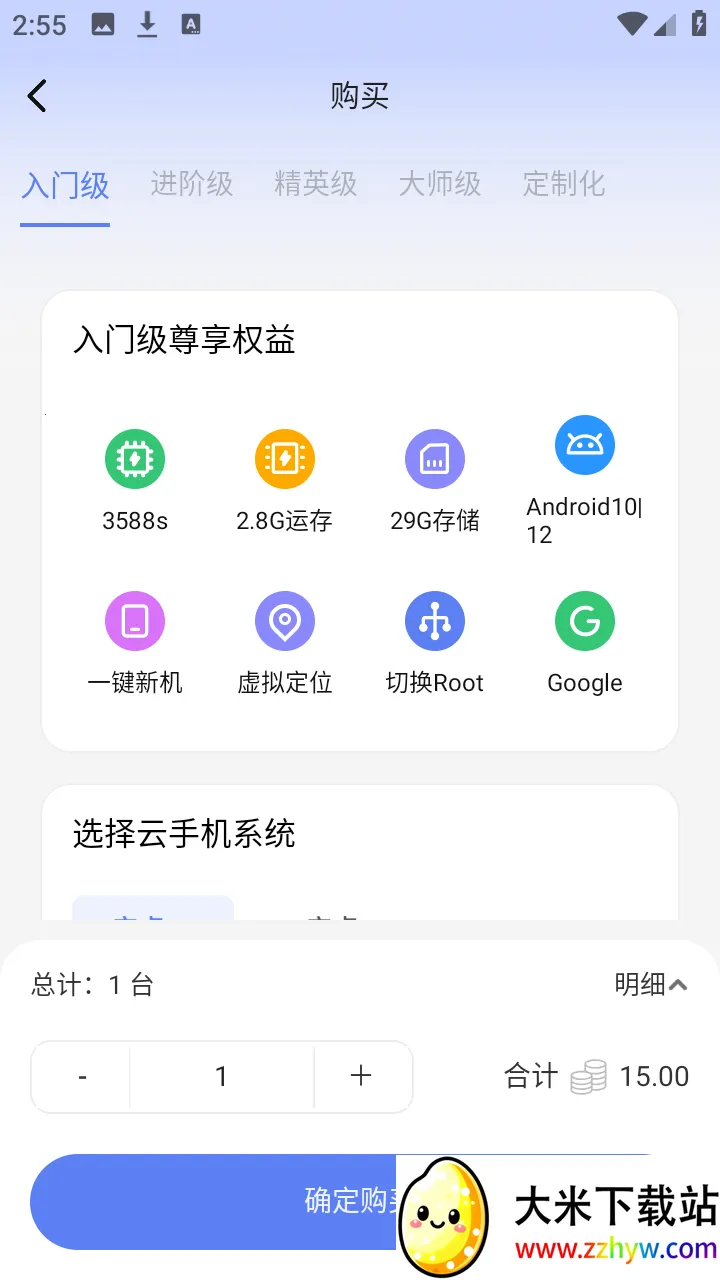Select the 大师级 tab

[x=440, y=184]
